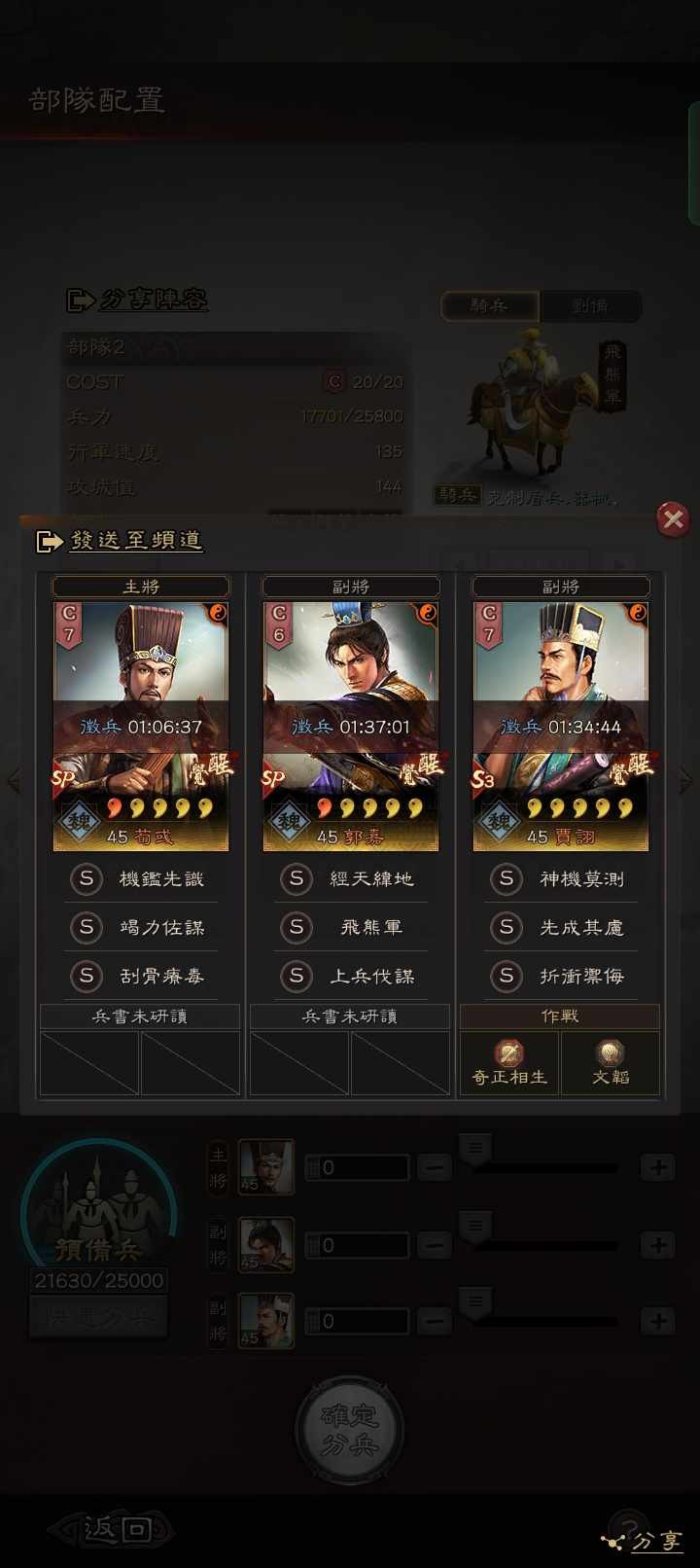View skill 刮骨療毒
The image size is (700, 1568).
(141, 976)
